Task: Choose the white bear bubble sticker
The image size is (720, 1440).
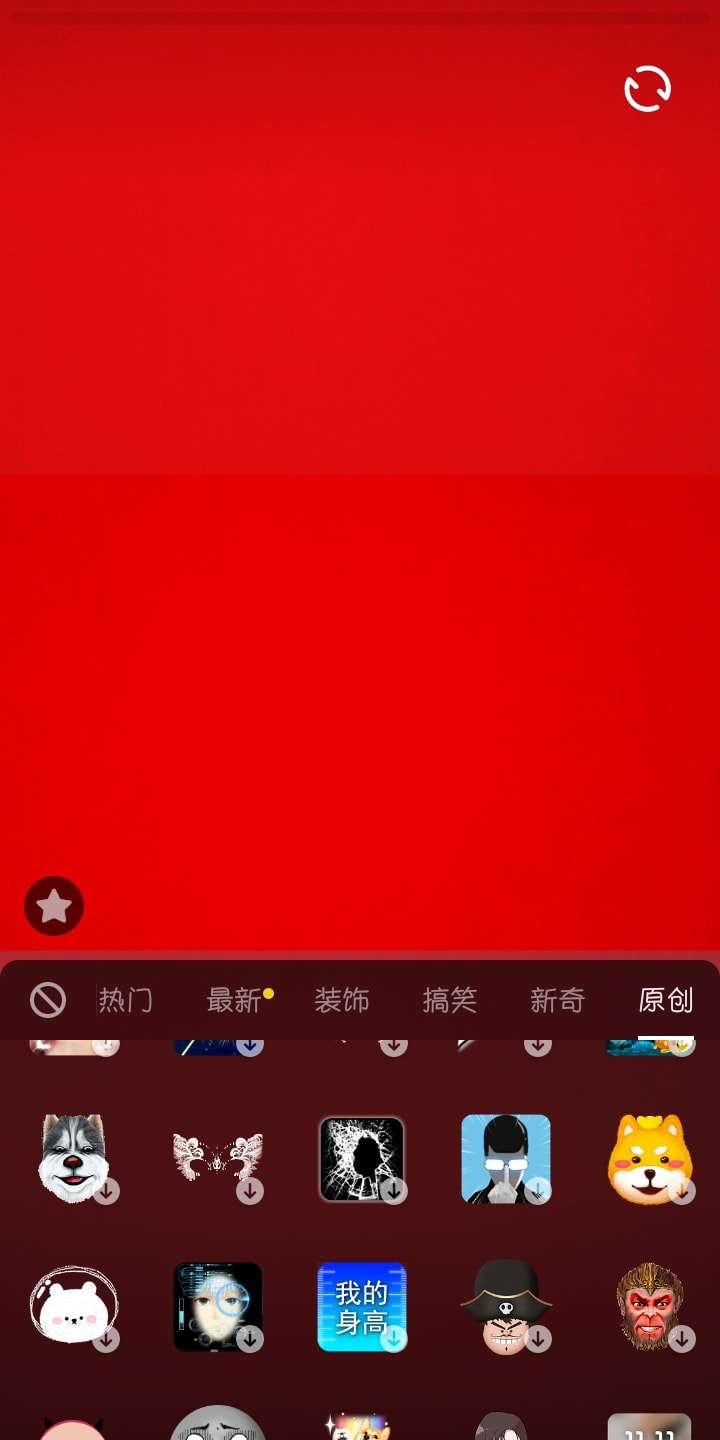Action: pos(74,1306)
